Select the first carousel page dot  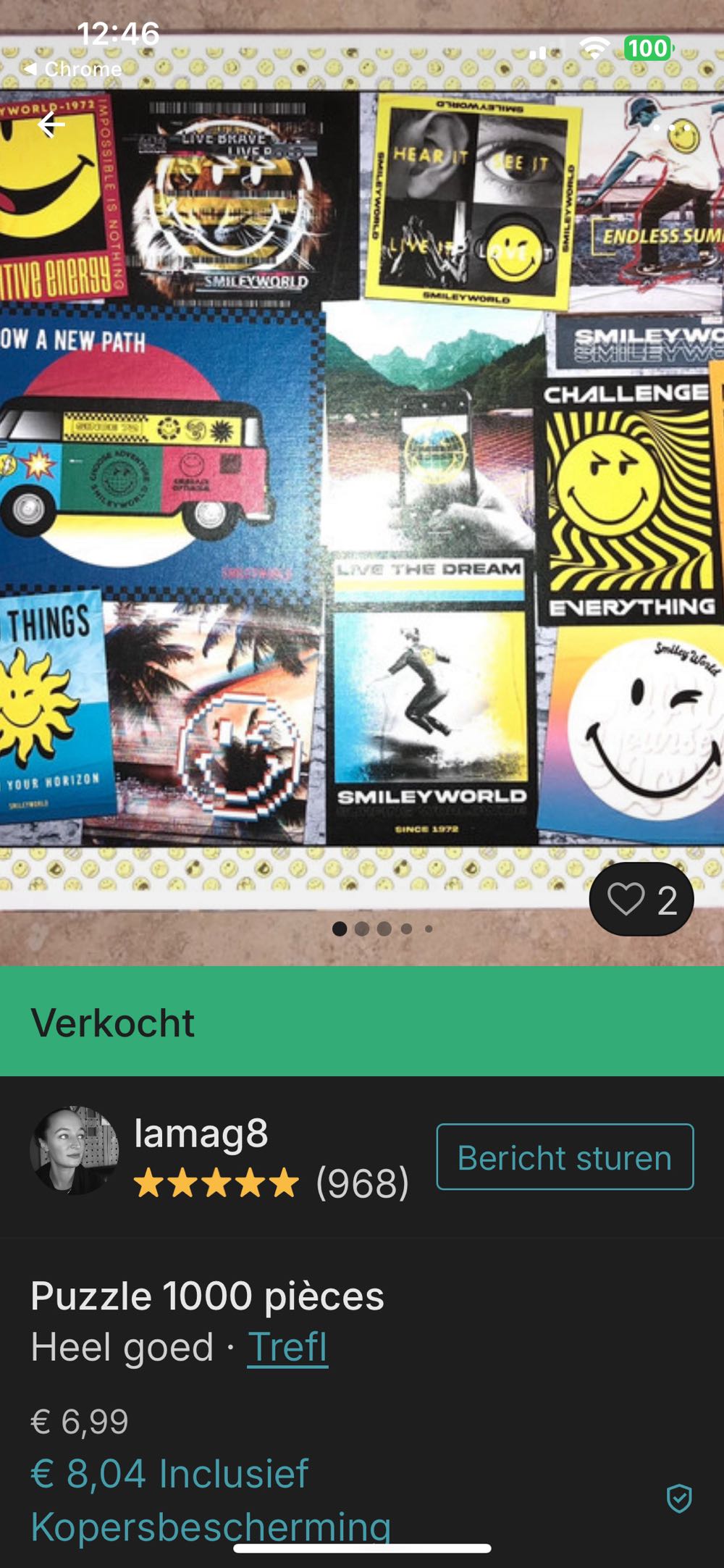pos(339,927)
